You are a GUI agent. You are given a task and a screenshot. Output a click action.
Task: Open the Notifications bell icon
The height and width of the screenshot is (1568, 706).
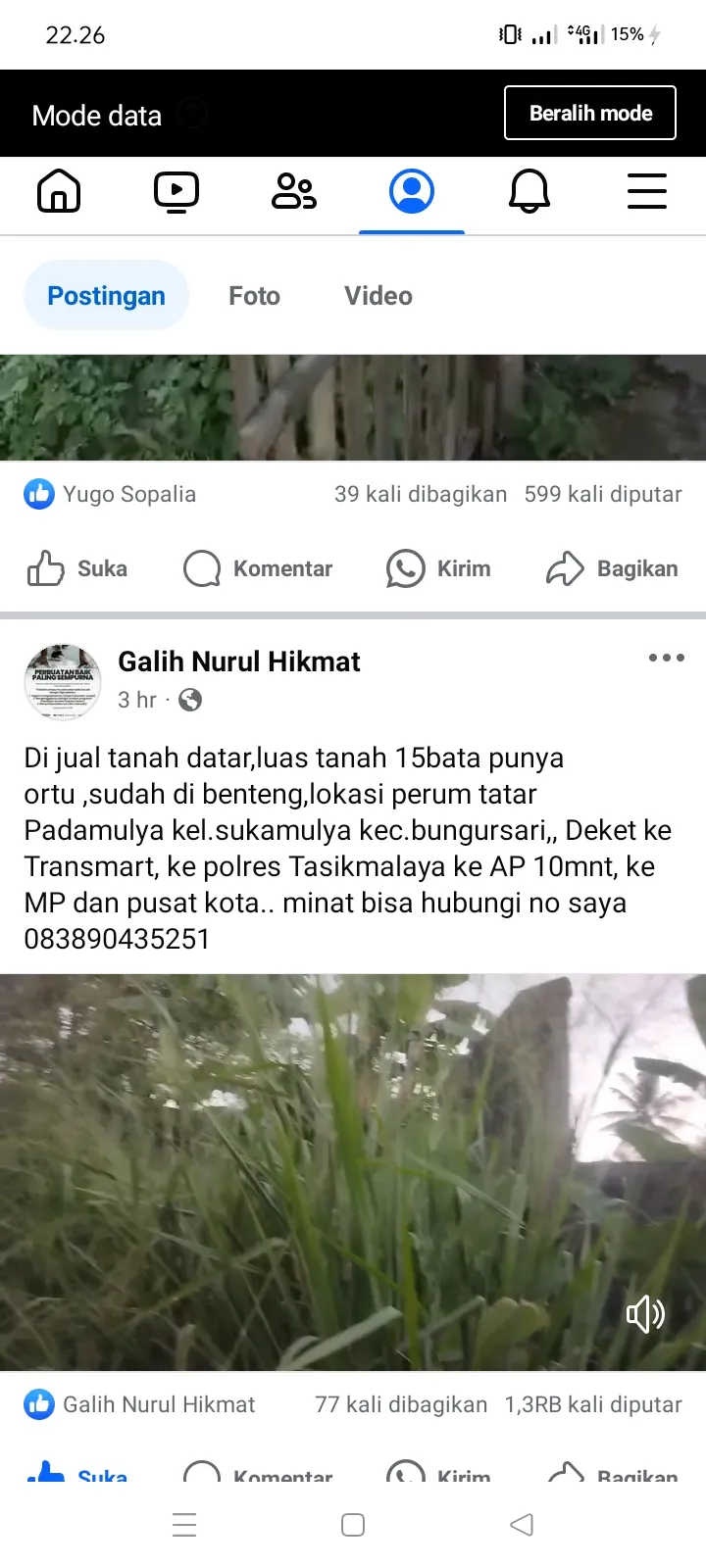click(529, 191)
